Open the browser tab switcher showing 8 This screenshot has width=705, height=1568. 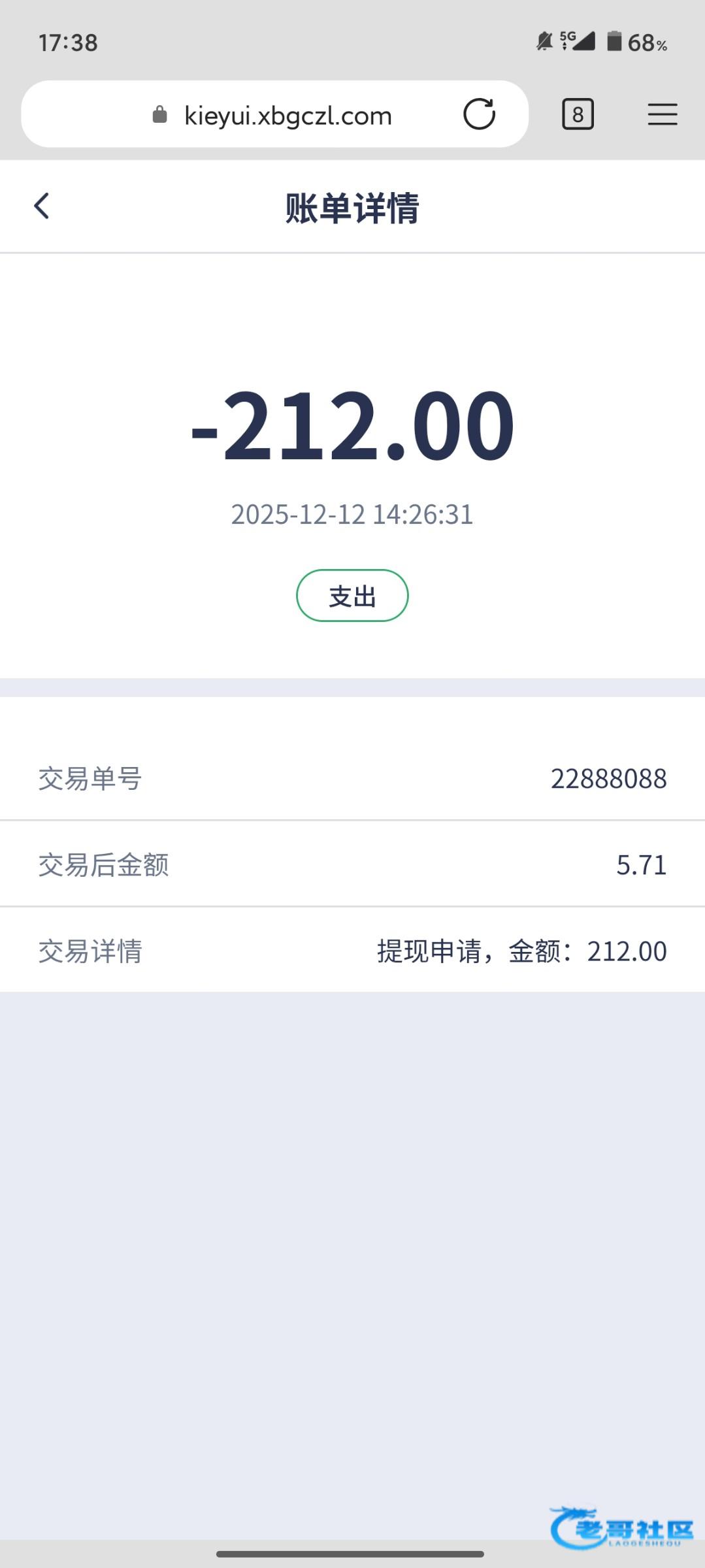[x=578, y=114]
